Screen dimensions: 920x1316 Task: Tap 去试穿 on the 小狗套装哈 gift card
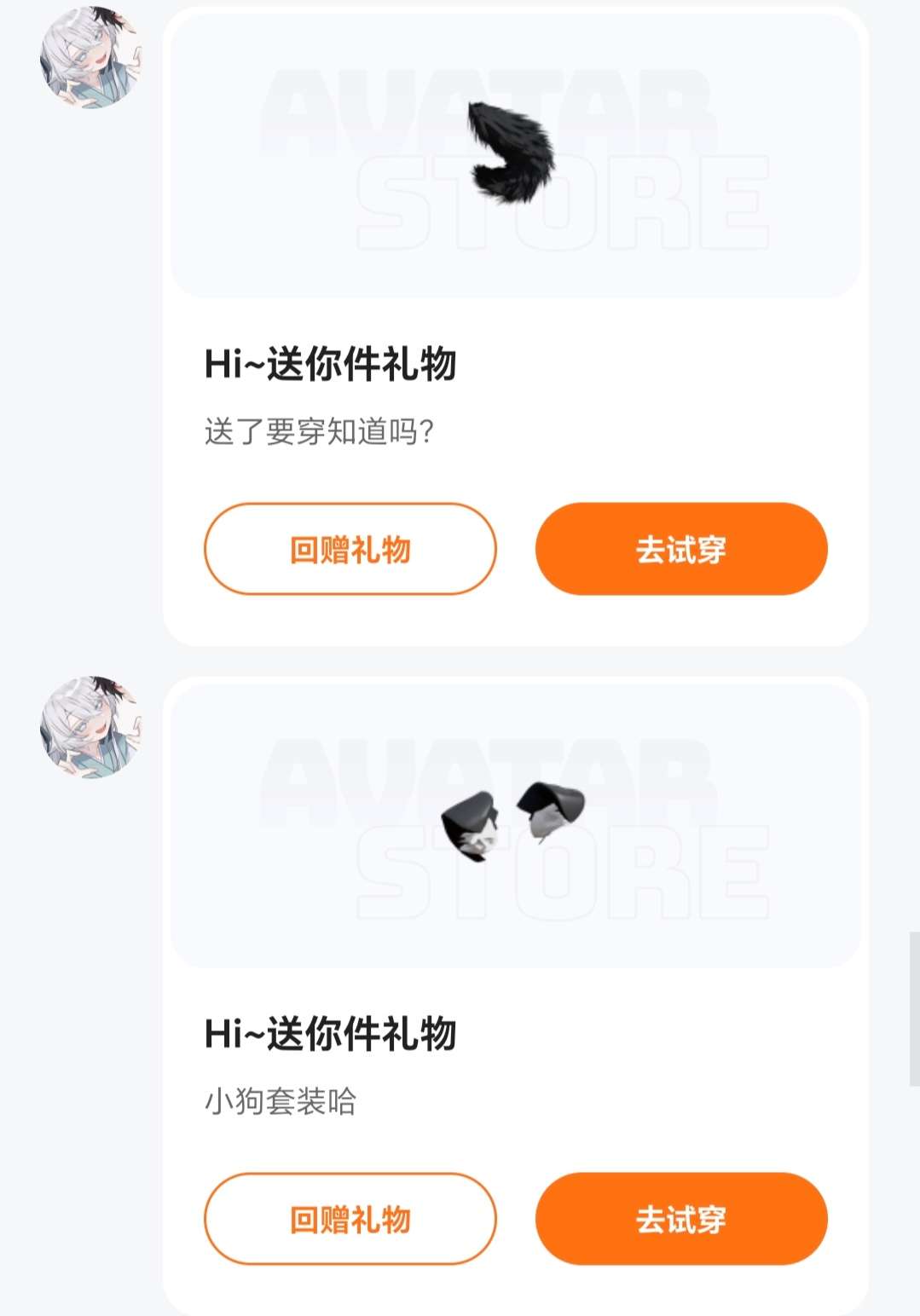click(680, 1219)
